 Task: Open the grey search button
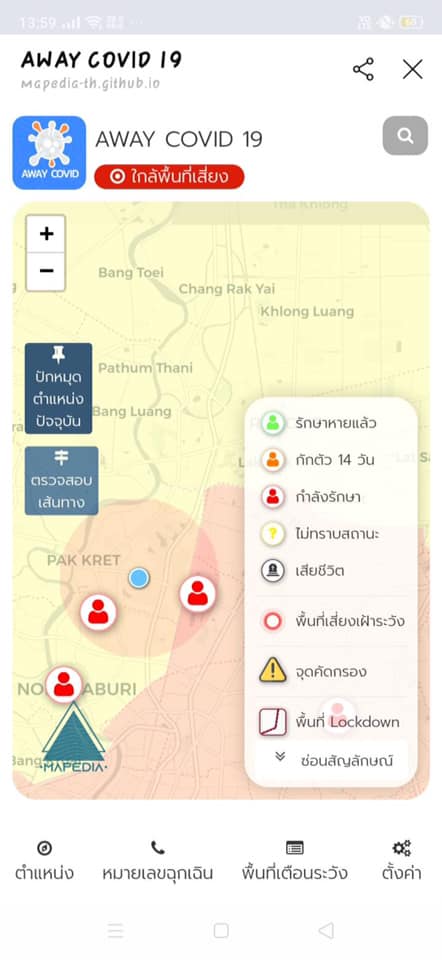click(x=405, y=135)
